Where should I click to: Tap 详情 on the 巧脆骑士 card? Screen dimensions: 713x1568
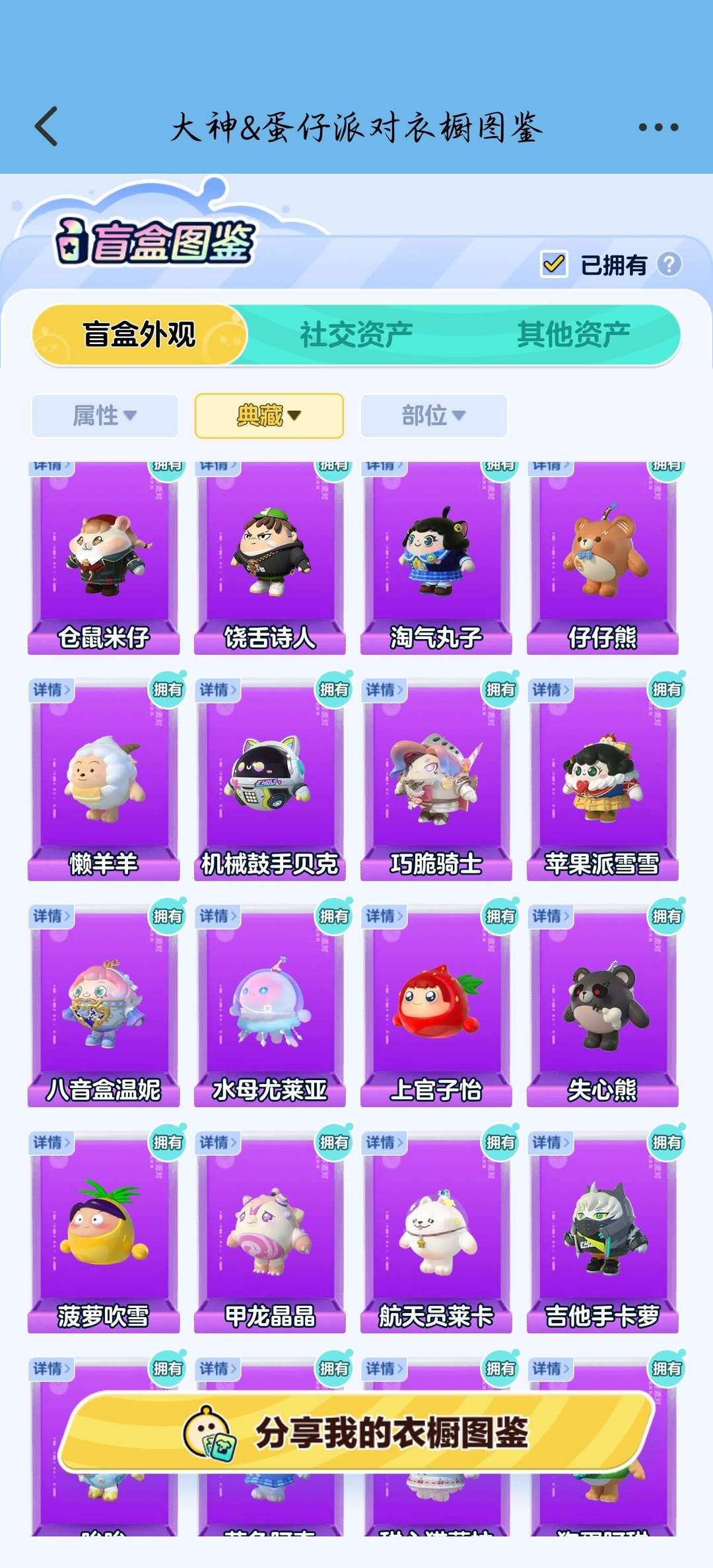pos(383,690)
